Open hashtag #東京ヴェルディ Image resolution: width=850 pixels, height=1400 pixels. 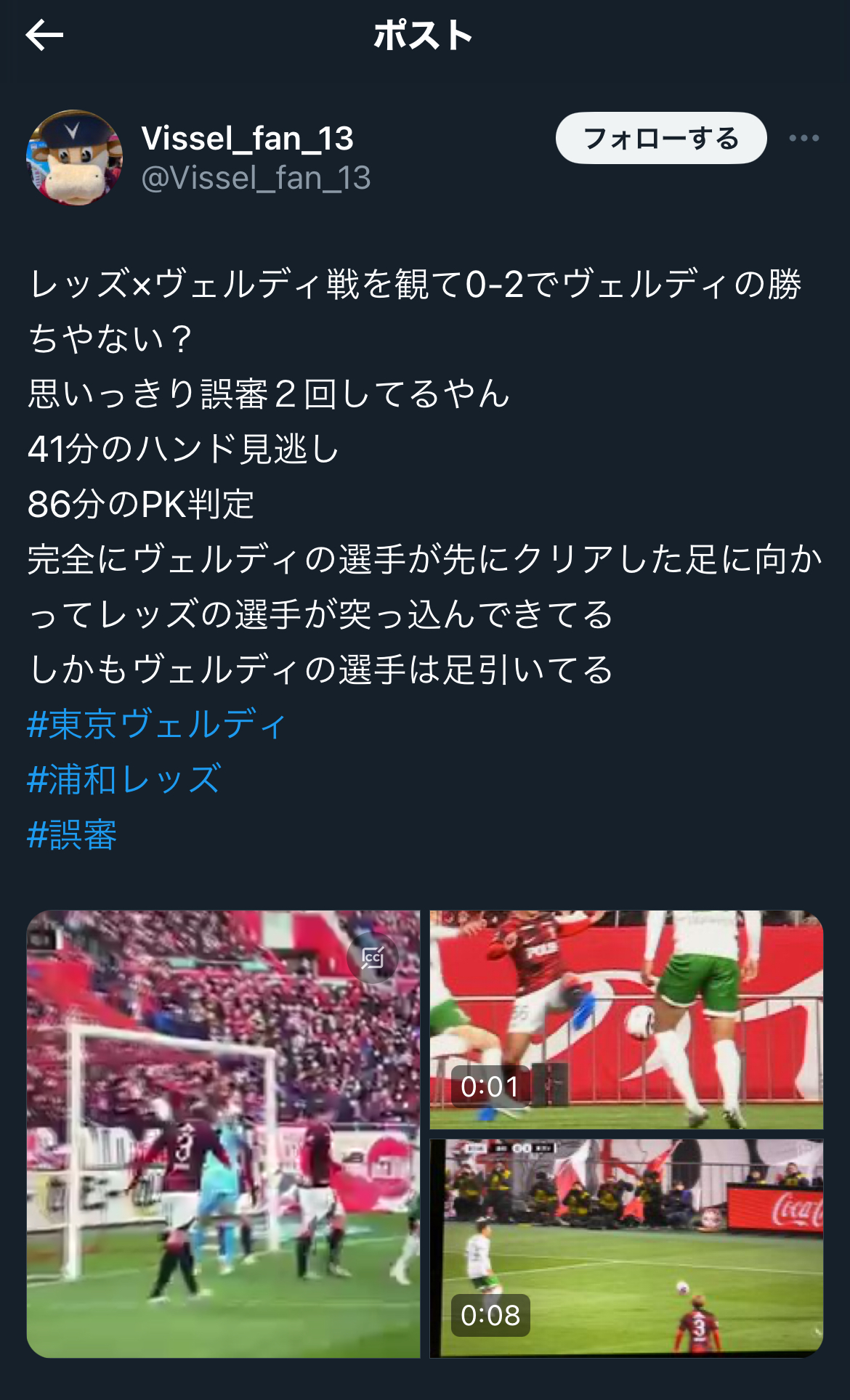tap(158, 724)
